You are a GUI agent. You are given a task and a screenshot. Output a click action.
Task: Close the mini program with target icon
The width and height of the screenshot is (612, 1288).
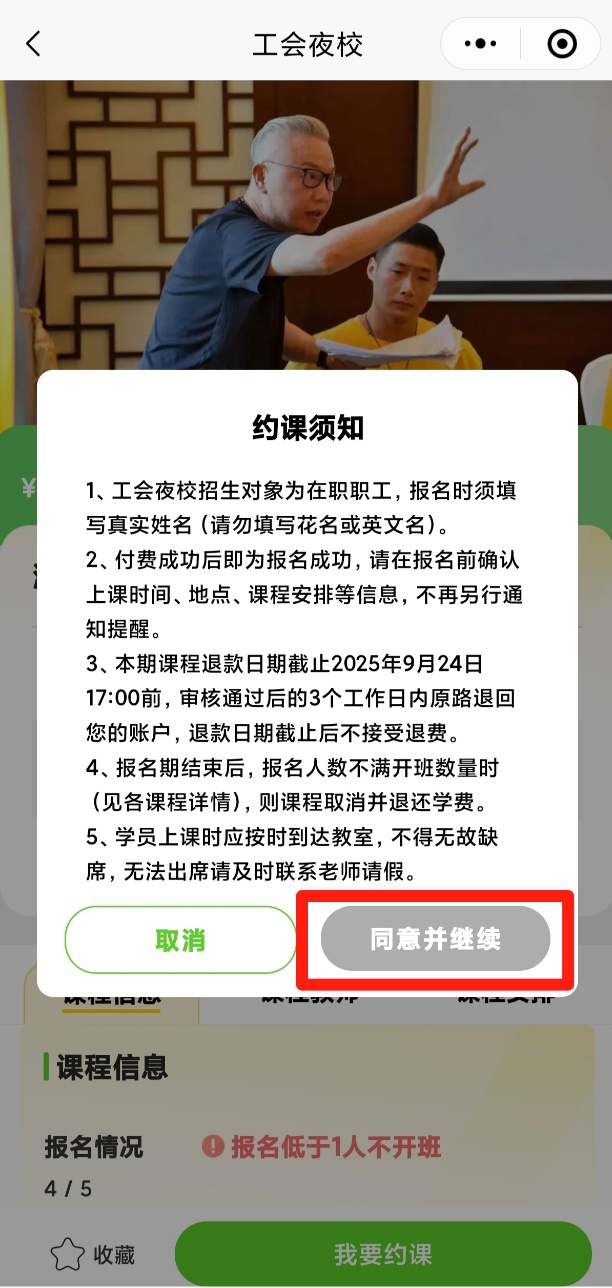click(562, 44)
